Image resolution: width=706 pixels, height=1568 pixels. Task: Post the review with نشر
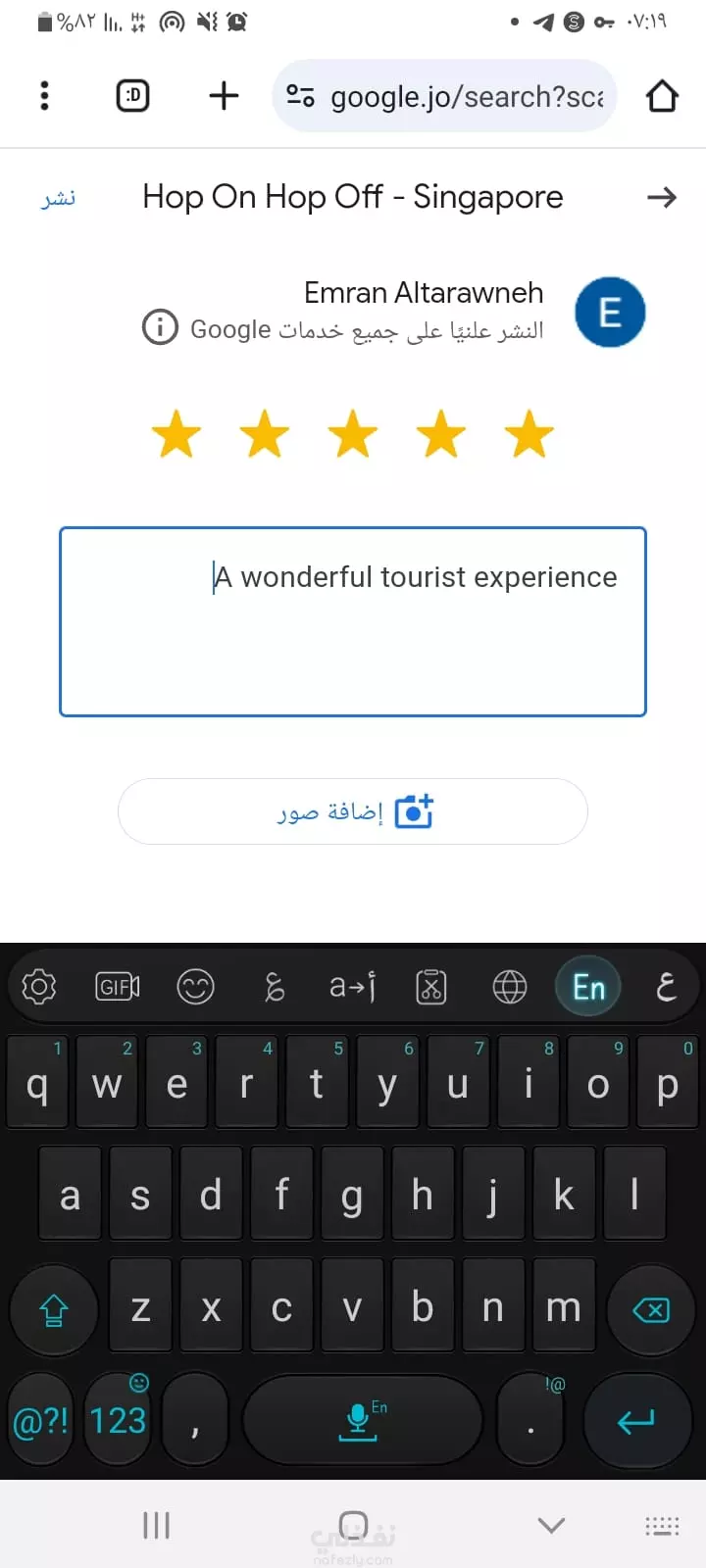[59, 197]
